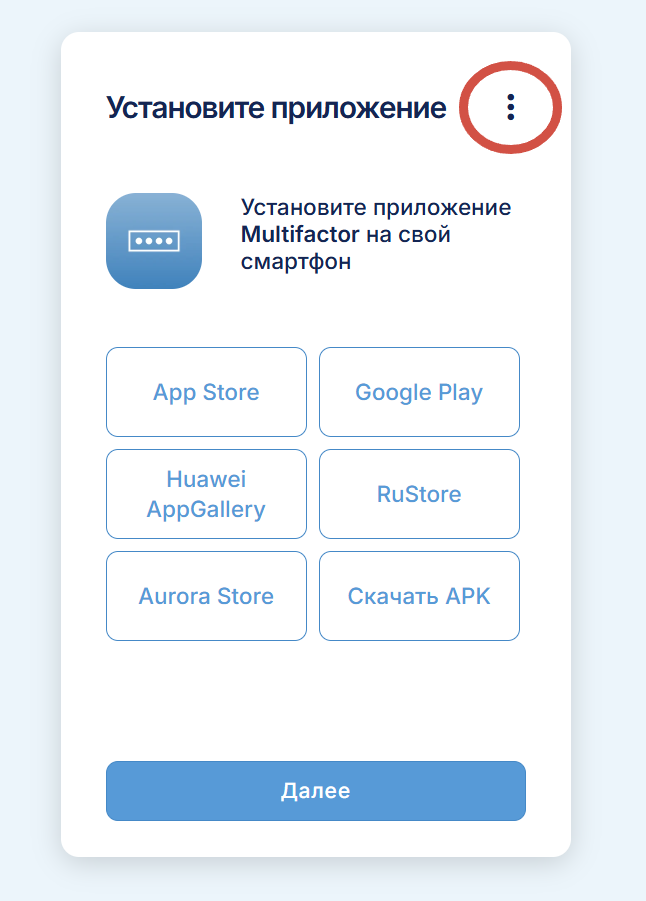Open Huawei AppGallery link

[206, 494]
